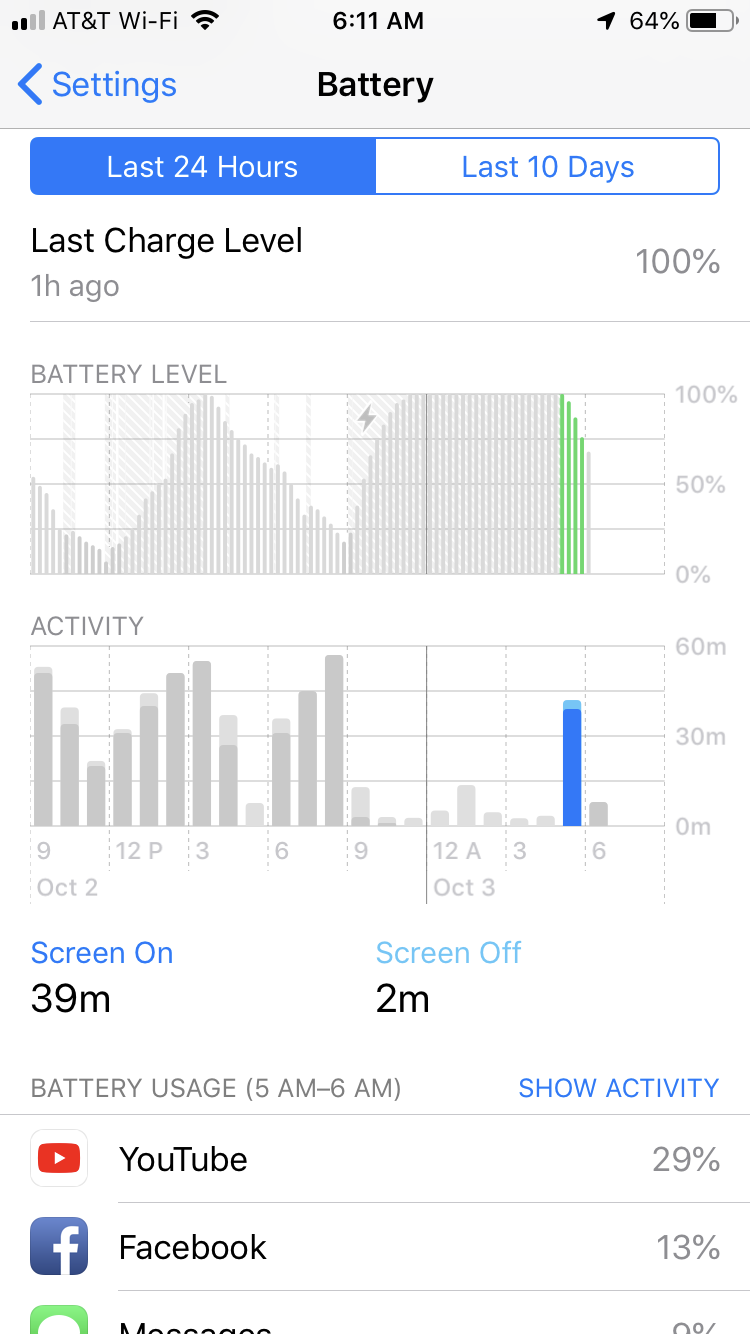Switch to Last 10 Days view
Viewport: 750px width, 1334px height.
547,166
